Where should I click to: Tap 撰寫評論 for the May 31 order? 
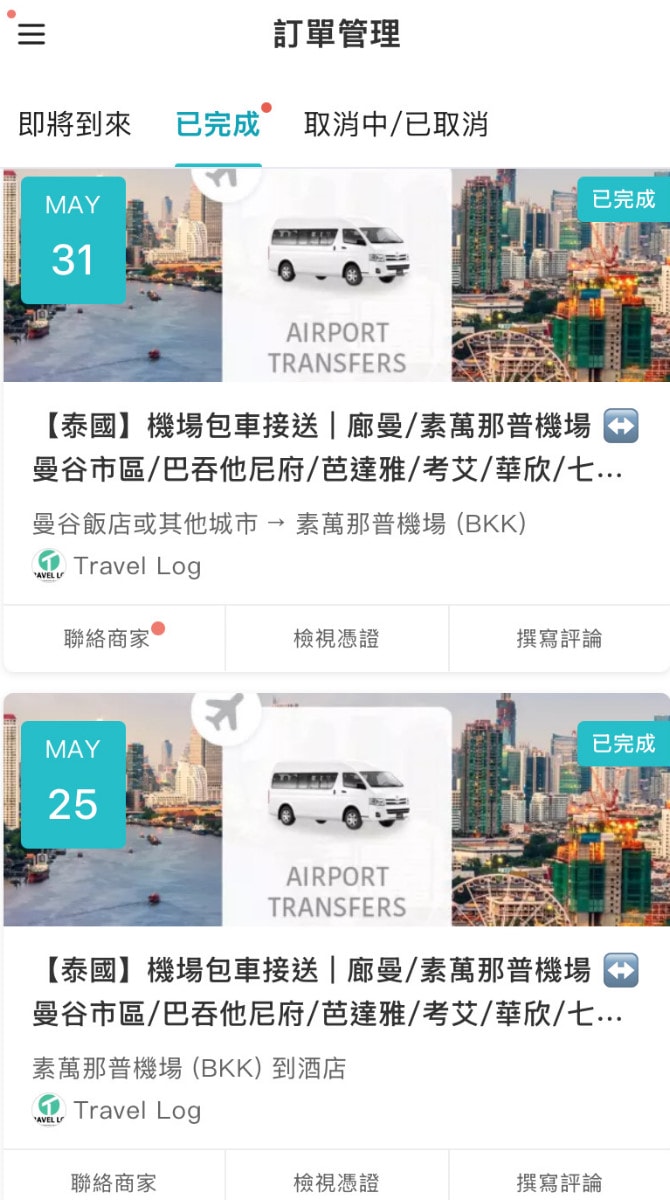(559, 639)
